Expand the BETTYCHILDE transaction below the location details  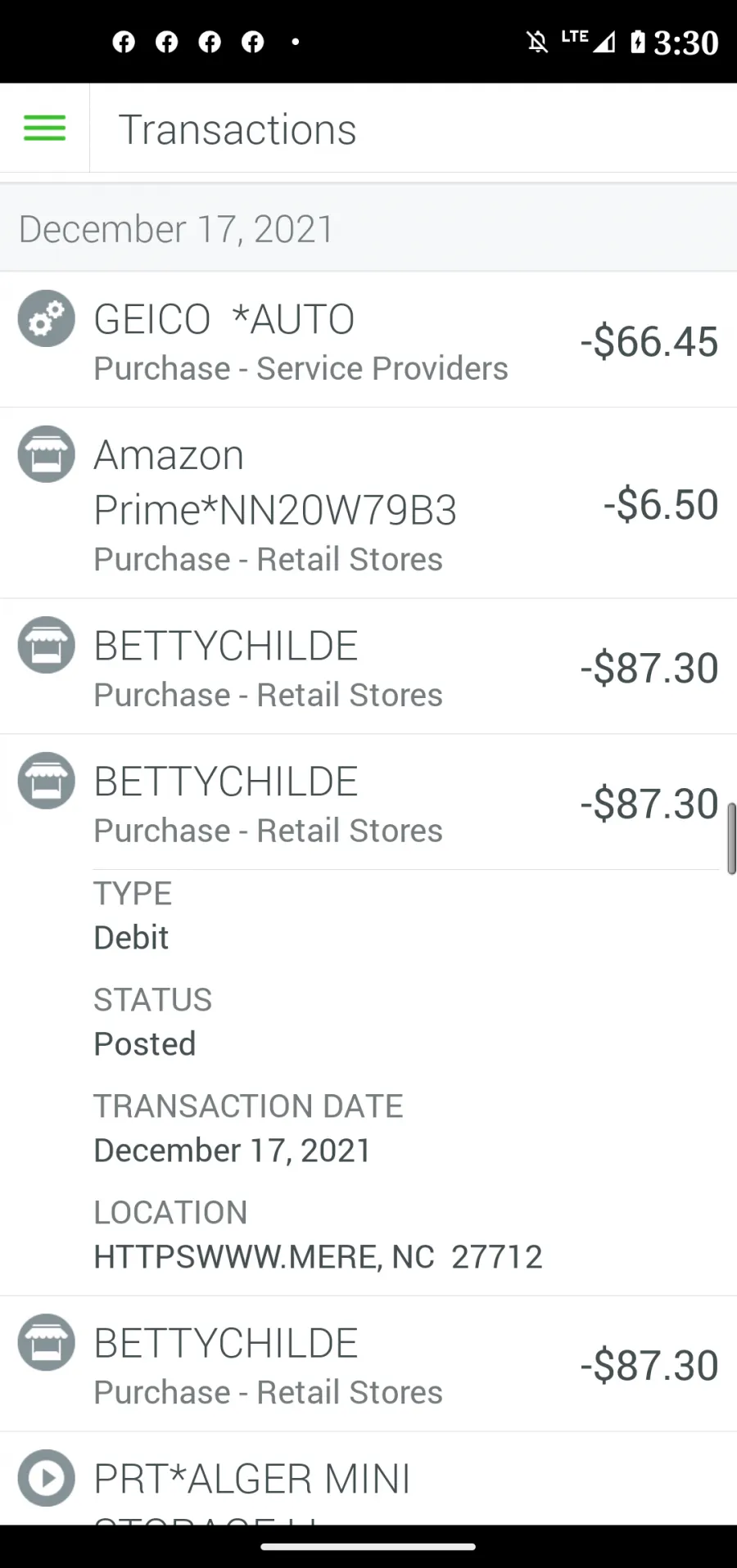(368, 1364)
